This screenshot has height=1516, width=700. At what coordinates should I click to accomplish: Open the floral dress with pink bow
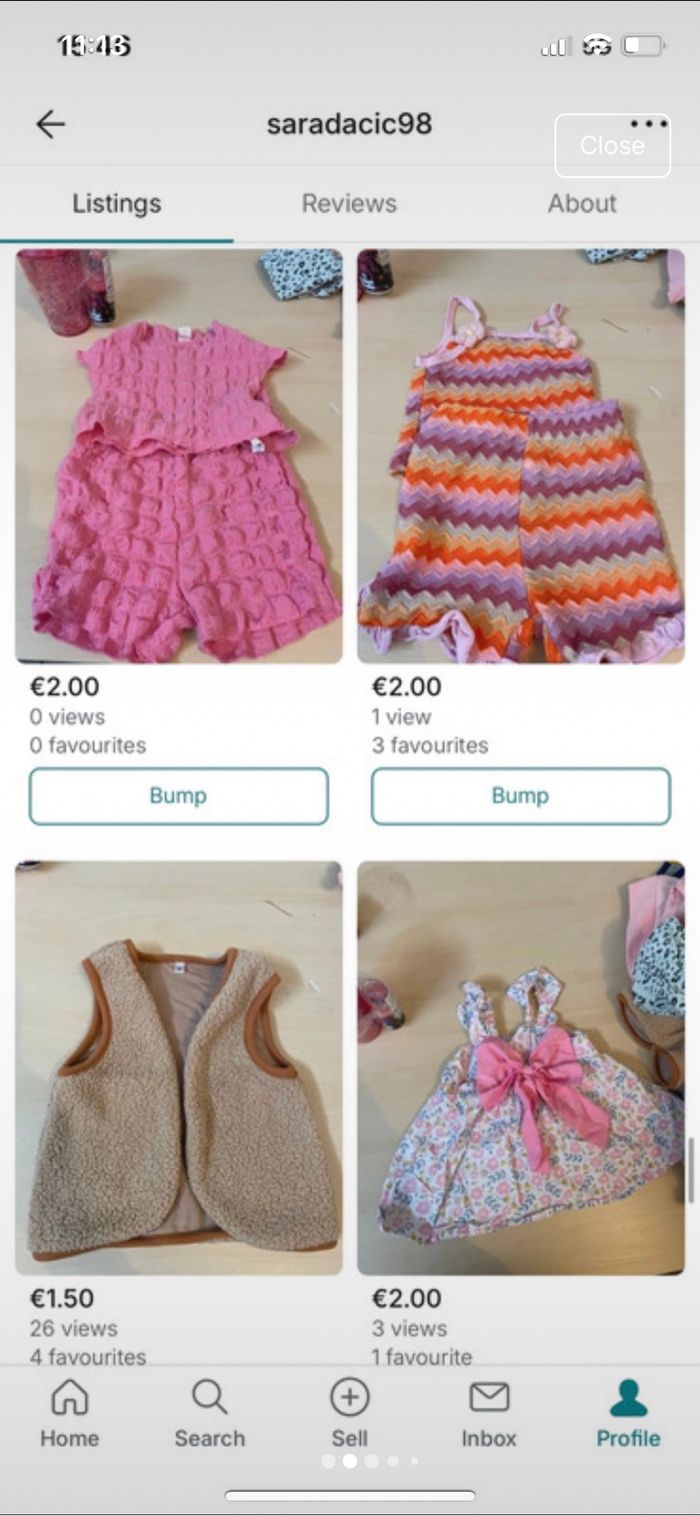(521, 1067)
